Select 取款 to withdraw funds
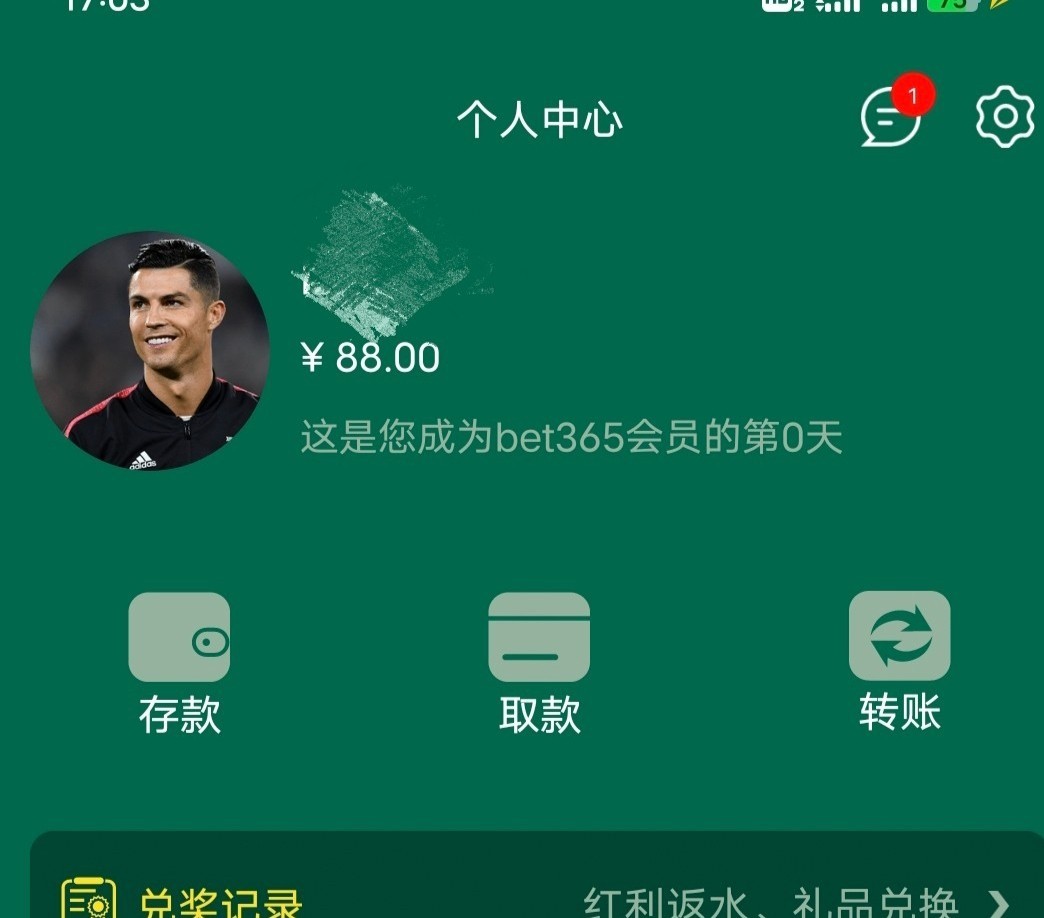 click(539, 661)
